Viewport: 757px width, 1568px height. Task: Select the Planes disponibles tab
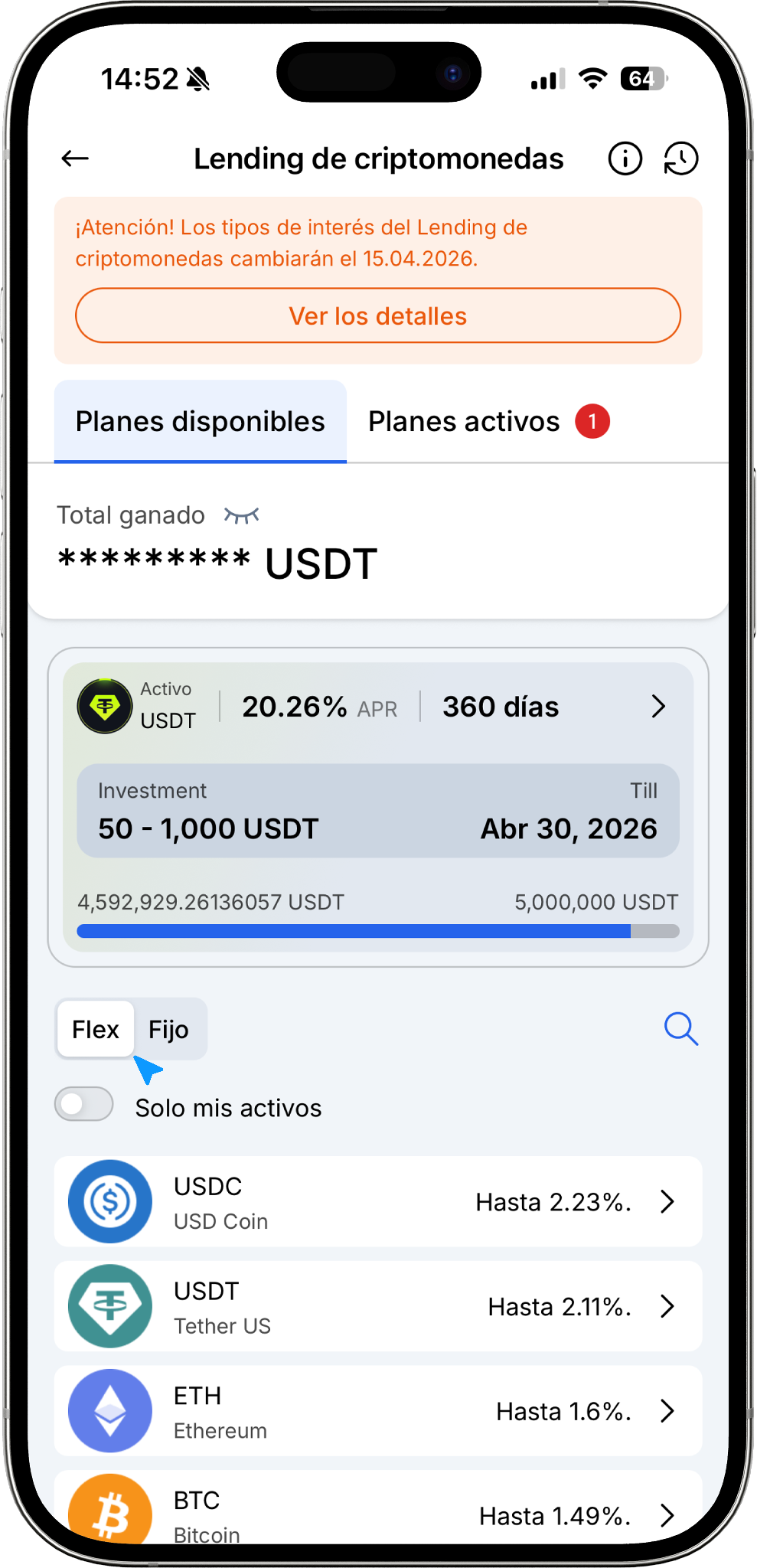pyautogui.click(x=201, y=422)
